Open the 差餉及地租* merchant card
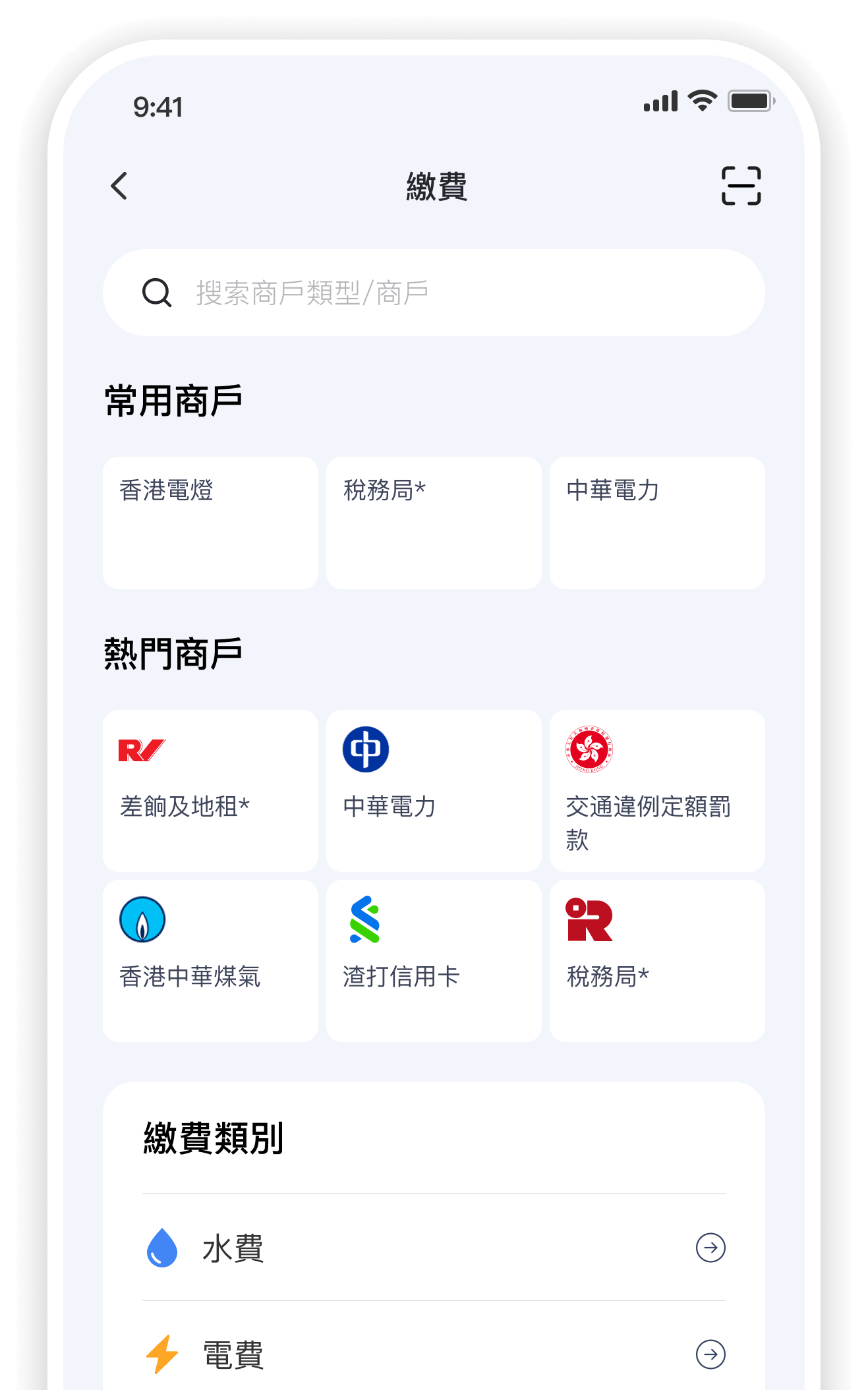 pos(210,790)
